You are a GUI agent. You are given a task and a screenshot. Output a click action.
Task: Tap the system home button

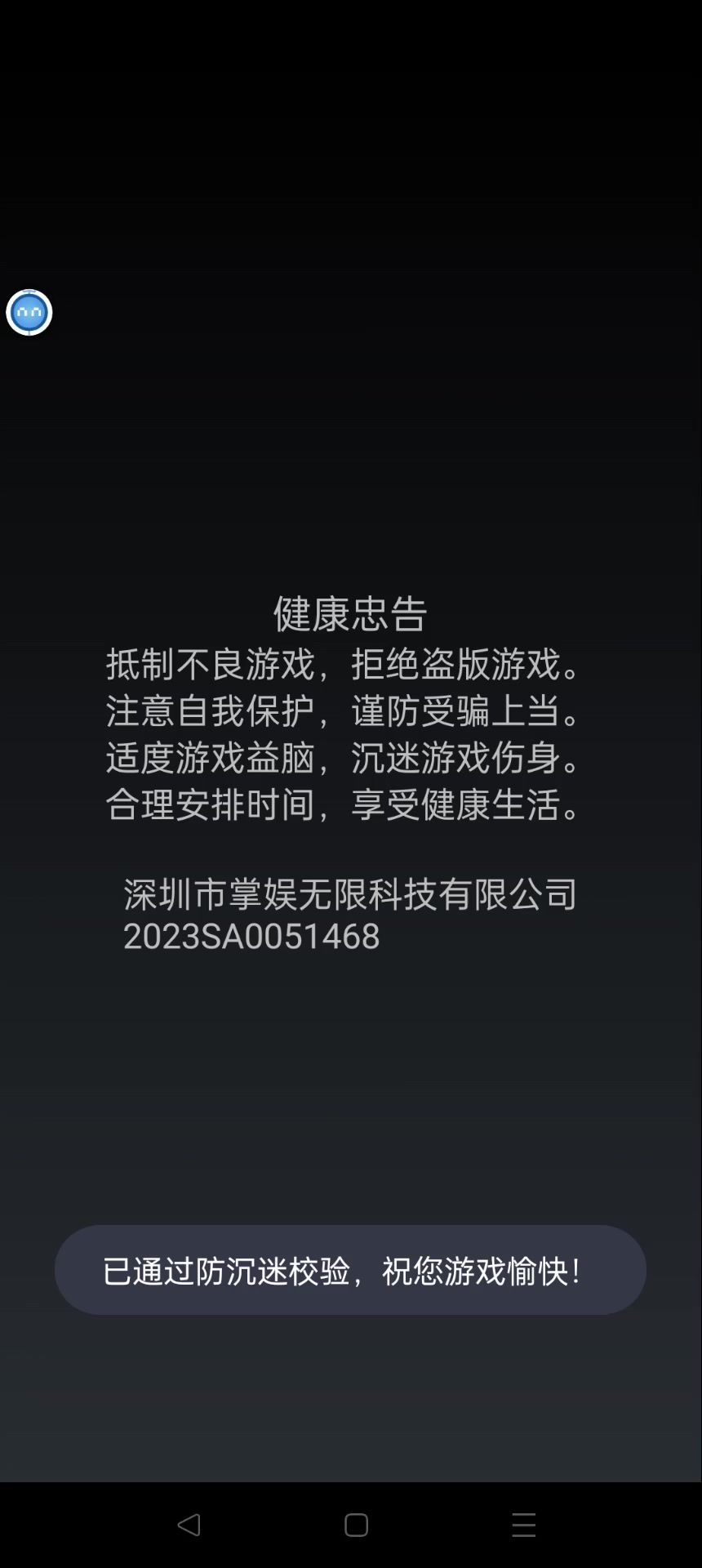tap(356, 1524)
